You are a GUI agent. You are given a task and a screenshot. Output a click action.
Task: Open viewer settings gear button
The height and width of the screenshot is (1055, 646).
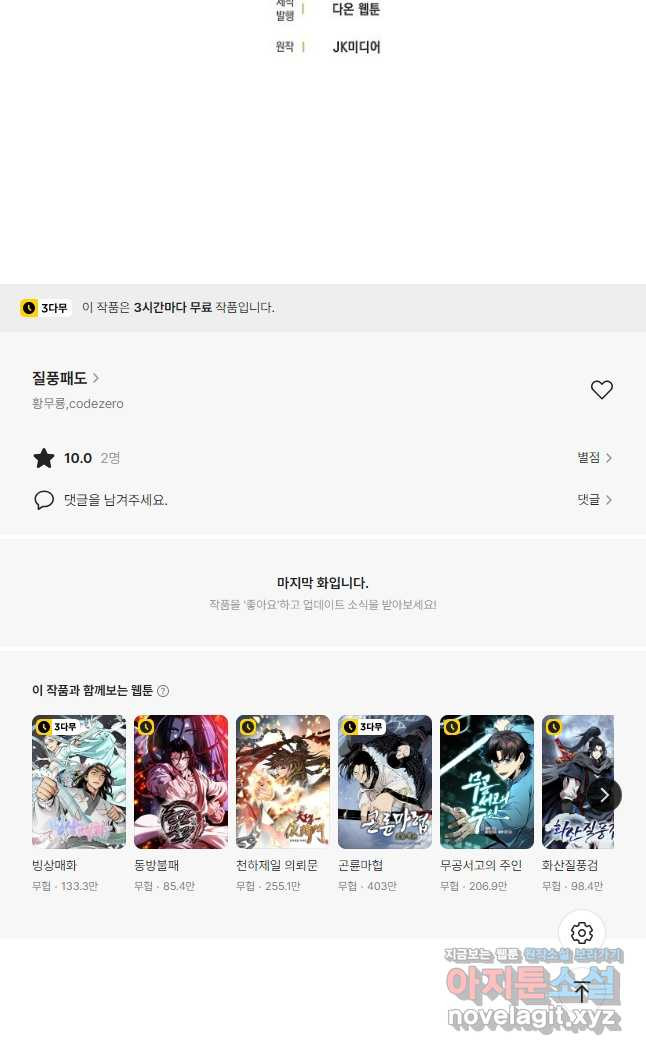tap(582, 934)
